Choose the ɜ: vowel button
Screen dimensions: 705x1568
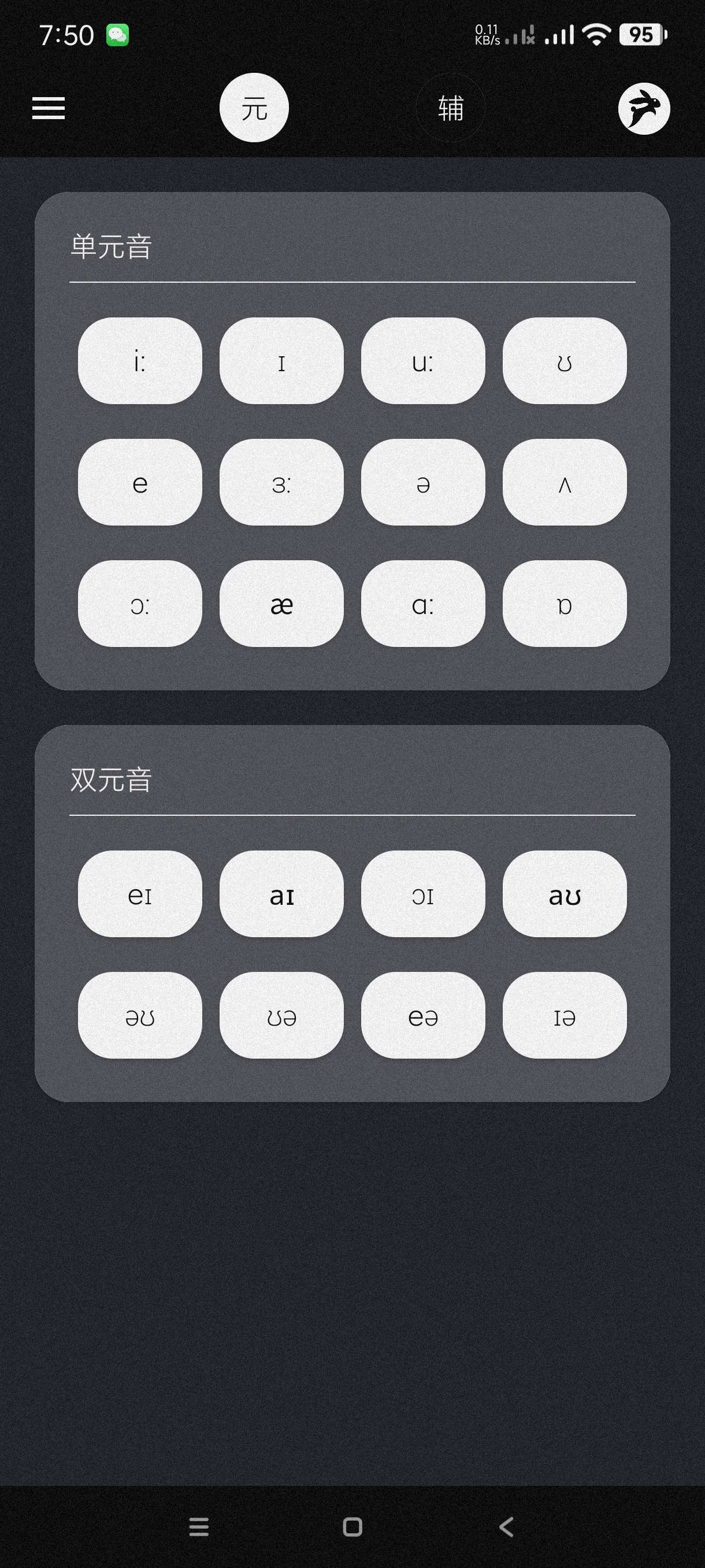pyautogui.click(x=281, y=483)
